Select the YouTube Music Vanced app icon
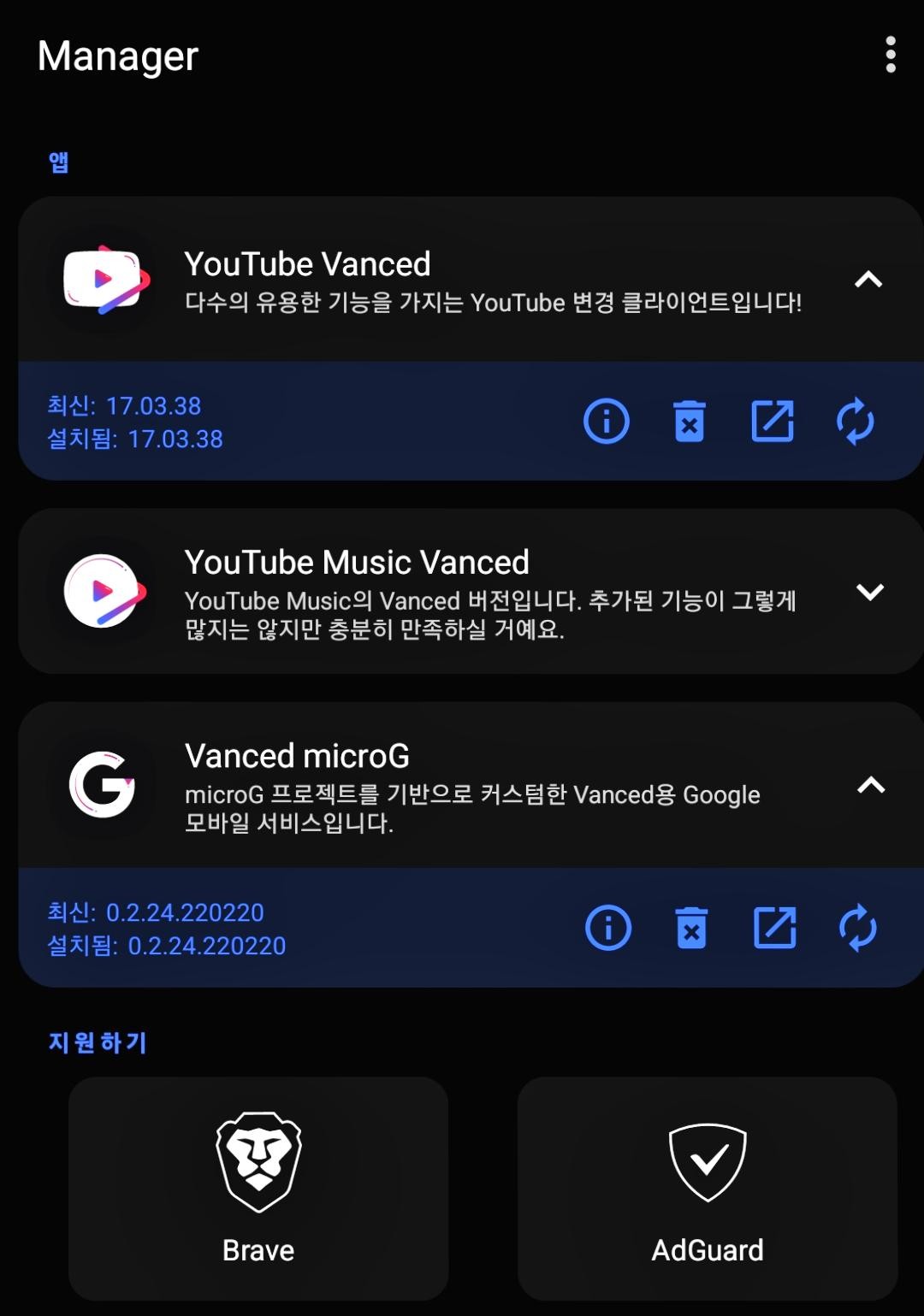 (103, 590)
